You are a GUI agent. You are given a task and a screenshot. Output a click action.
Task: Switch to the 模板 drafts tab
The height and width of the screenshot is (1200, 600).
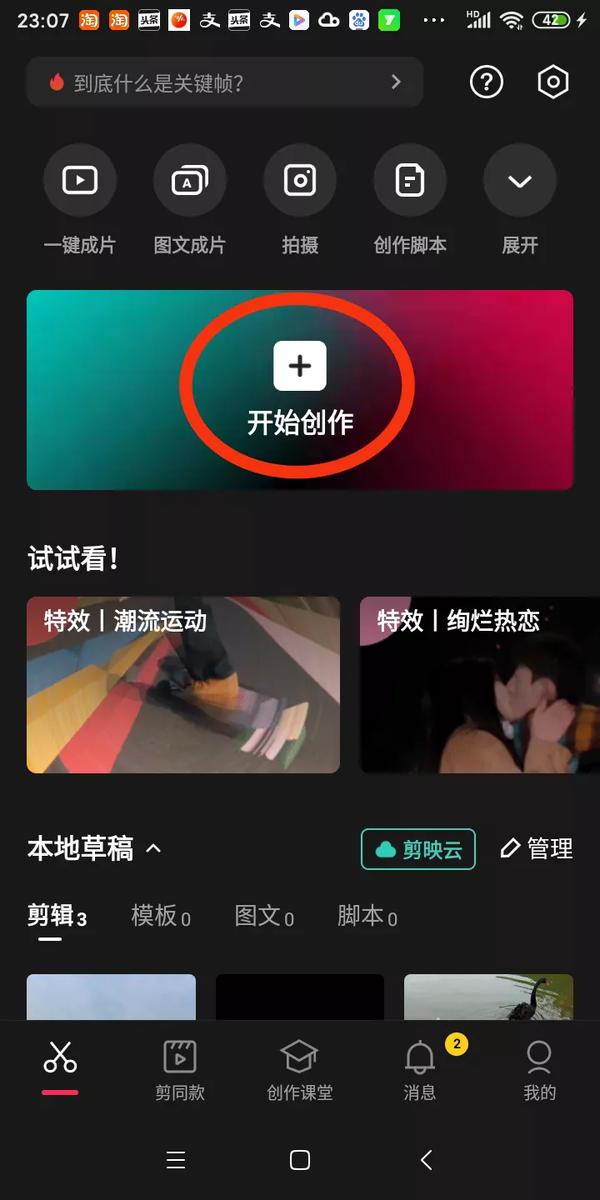161,916
